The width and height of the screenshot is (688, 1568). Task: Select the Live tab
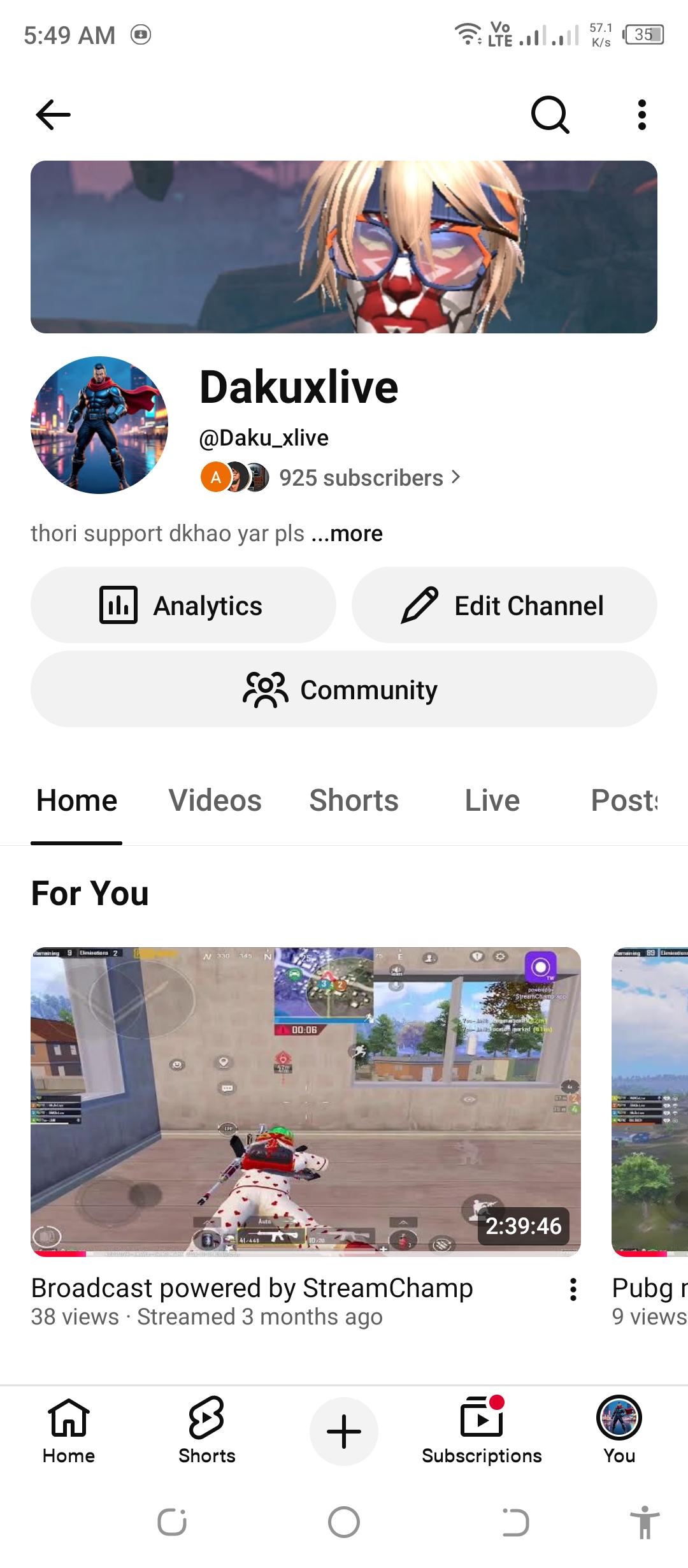click(x=492, y=801)
